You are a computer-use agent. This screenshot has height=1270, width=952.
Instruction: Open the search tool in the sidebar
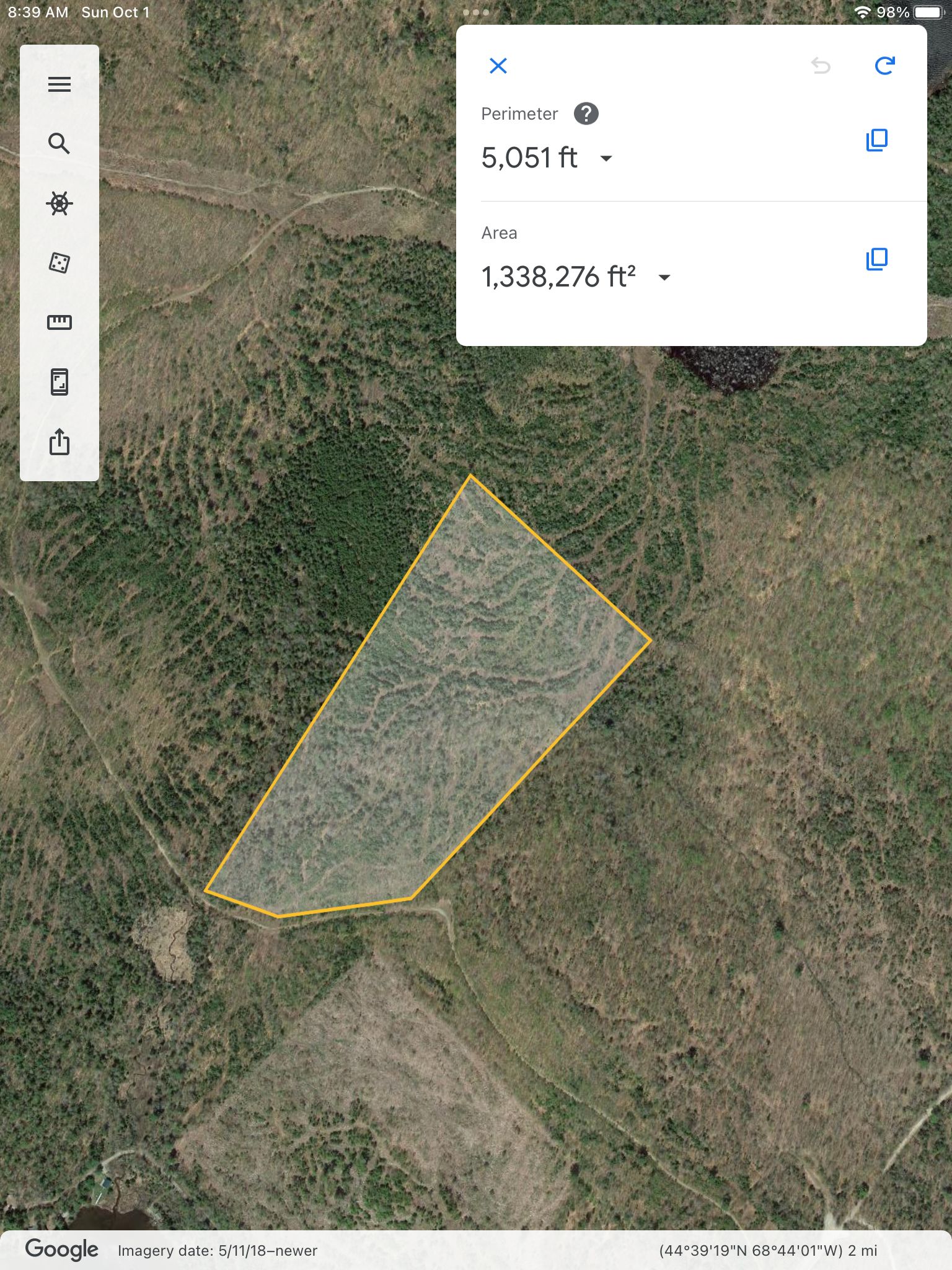(x=59, y=144)
